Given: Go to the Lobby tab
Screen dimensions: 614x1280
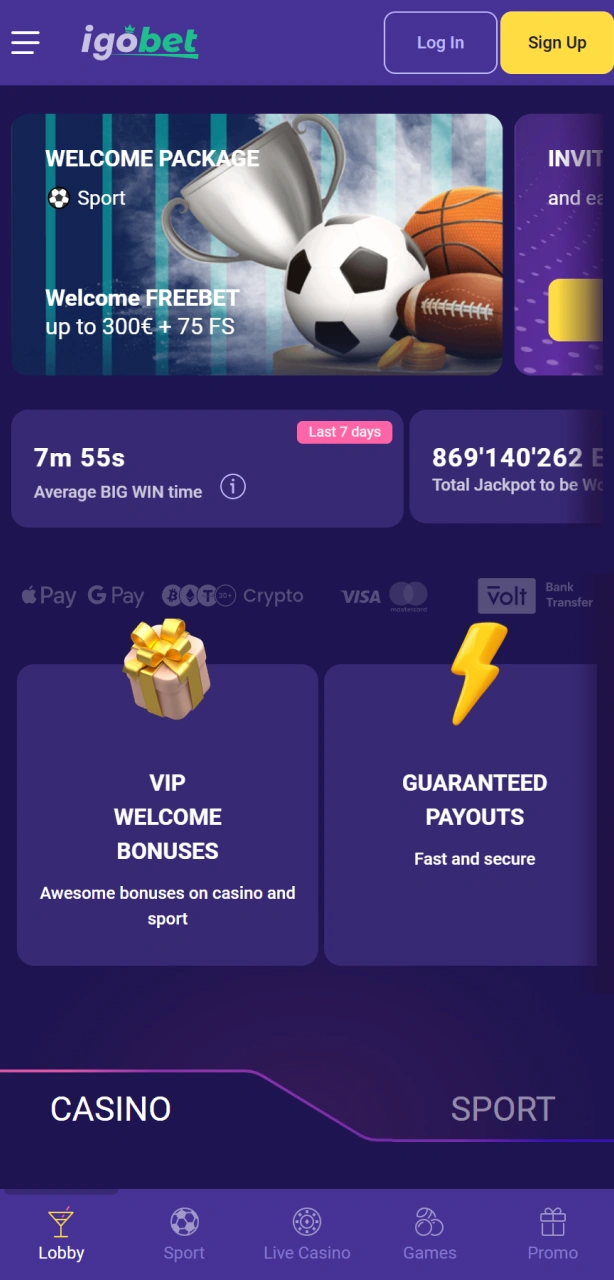Looking at the screenshot, I should (x=61, y=1234).
